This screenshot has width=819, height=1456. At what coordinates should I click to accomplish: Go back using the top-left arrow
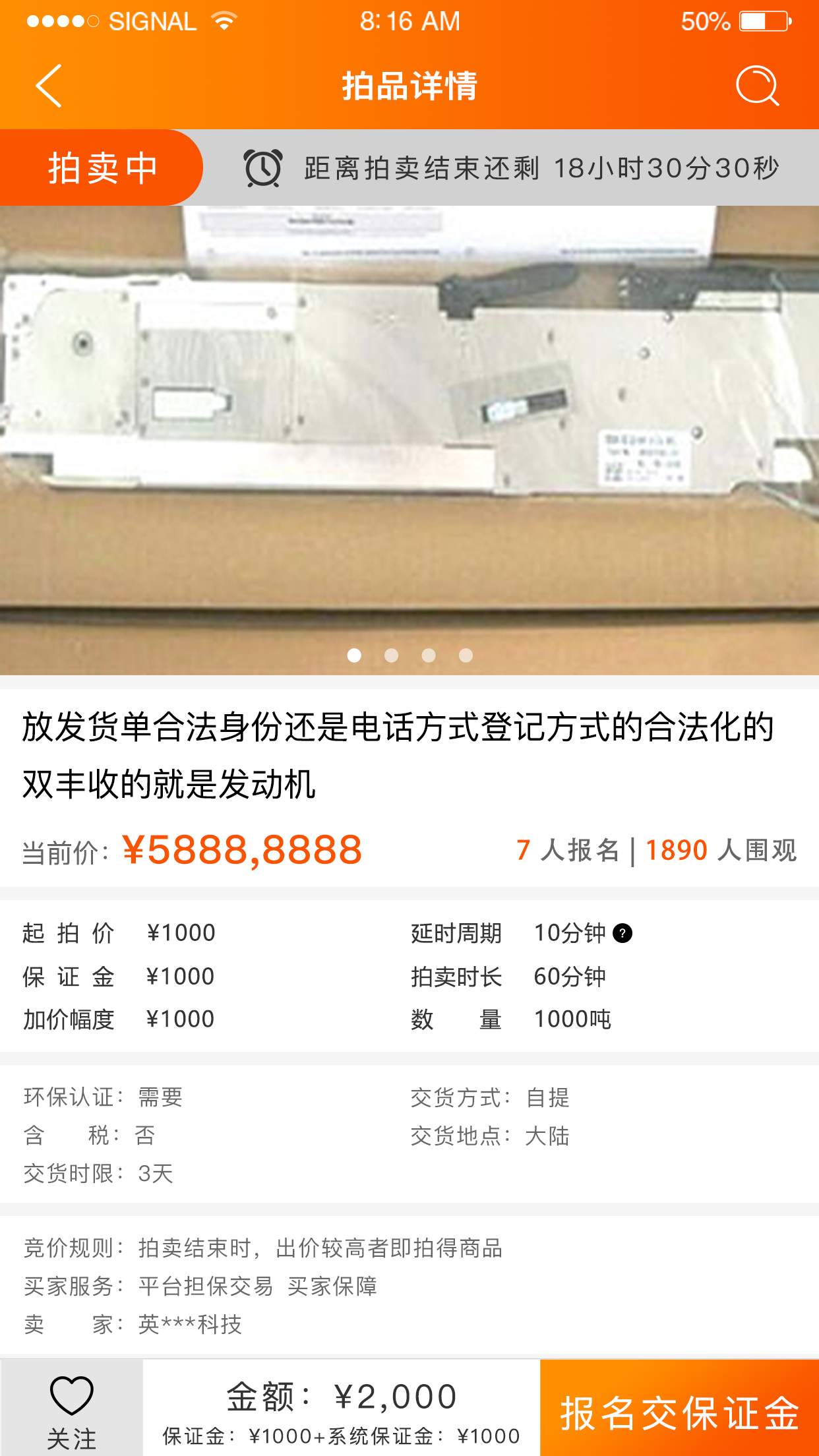[49, 86]
